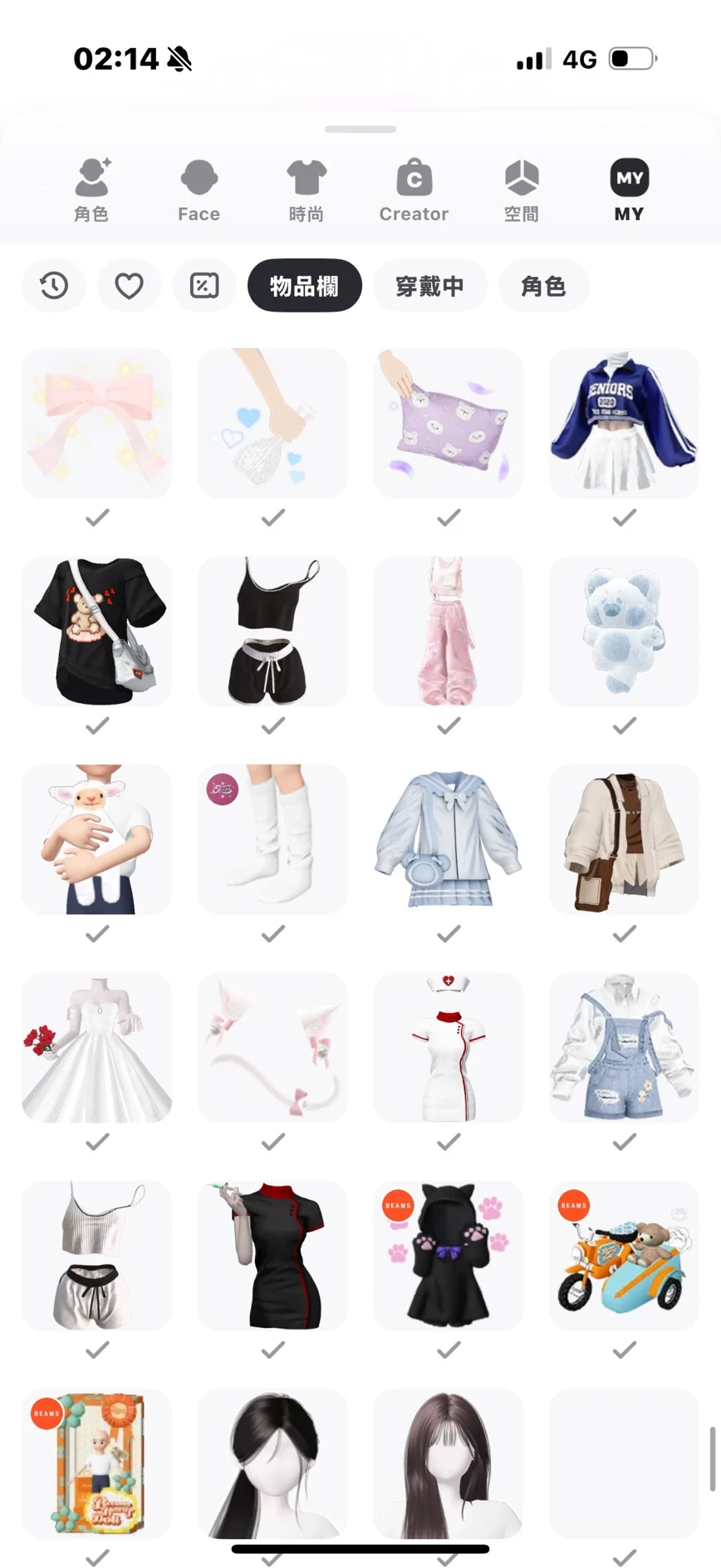The width and height of the screenshot is (721, 1568).
Task: Switch to the 時尚 tab
Action: (x=307, y=190)
